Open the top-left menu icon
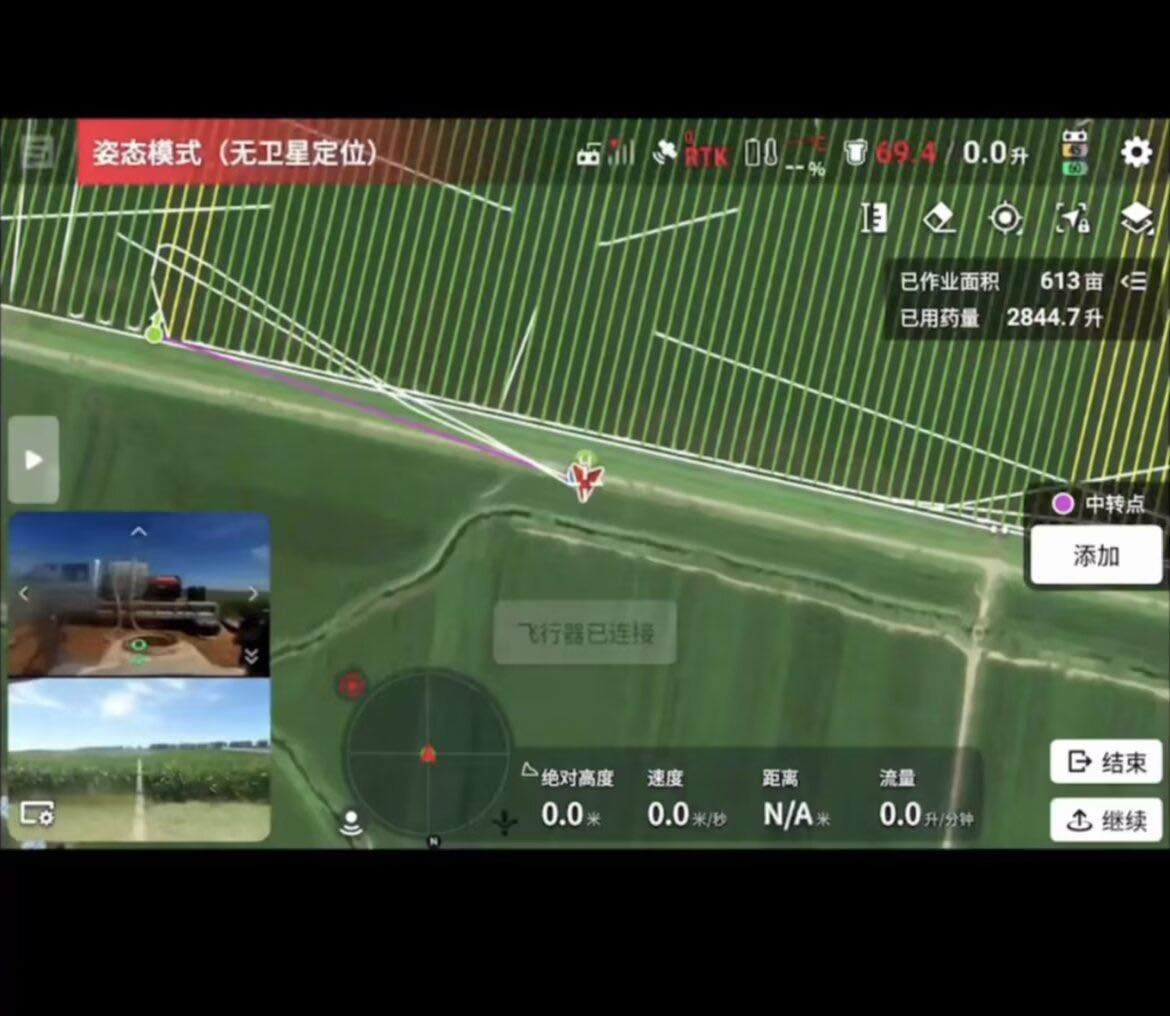Screen dimensions: 1170x1016 (x=38, y=152)
